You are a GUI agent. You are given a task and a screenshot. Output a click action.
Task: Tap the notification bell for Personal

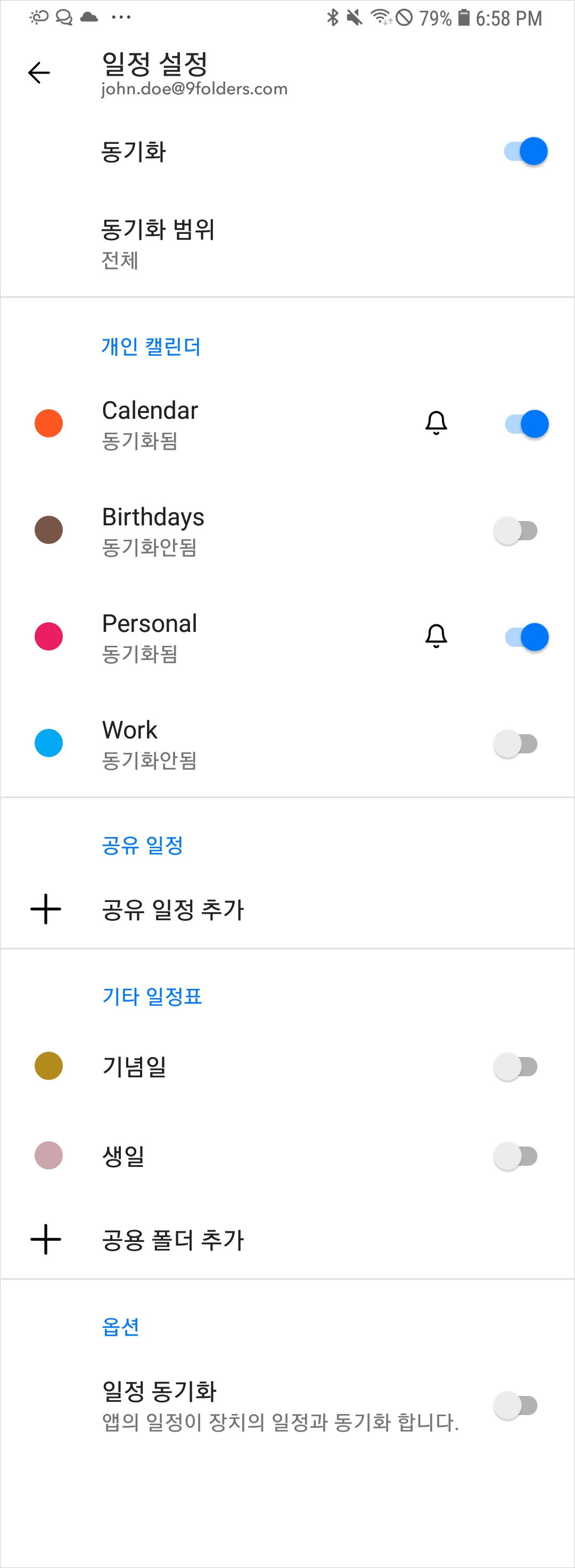436,636
